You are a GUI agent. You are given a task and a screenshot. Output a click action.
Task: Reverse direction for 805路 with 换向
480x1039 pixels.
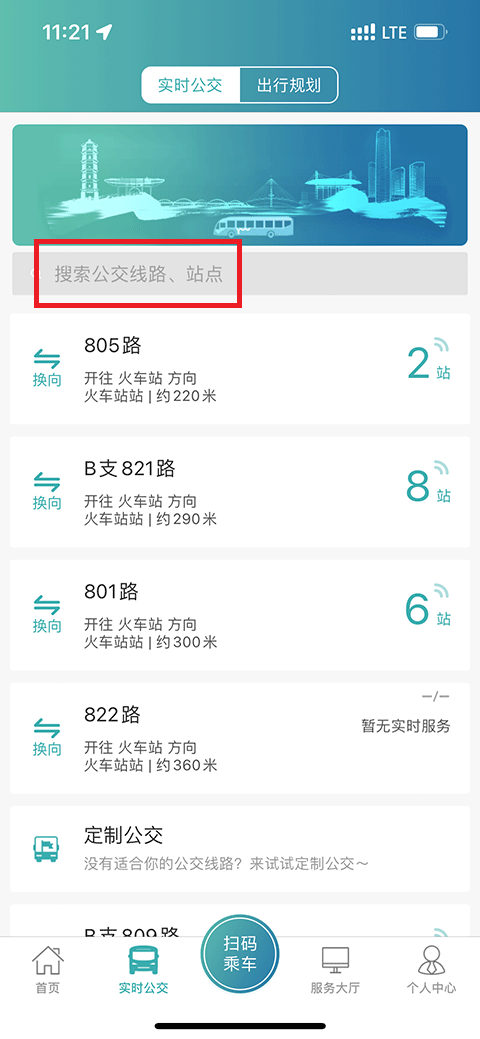(46, 370)
